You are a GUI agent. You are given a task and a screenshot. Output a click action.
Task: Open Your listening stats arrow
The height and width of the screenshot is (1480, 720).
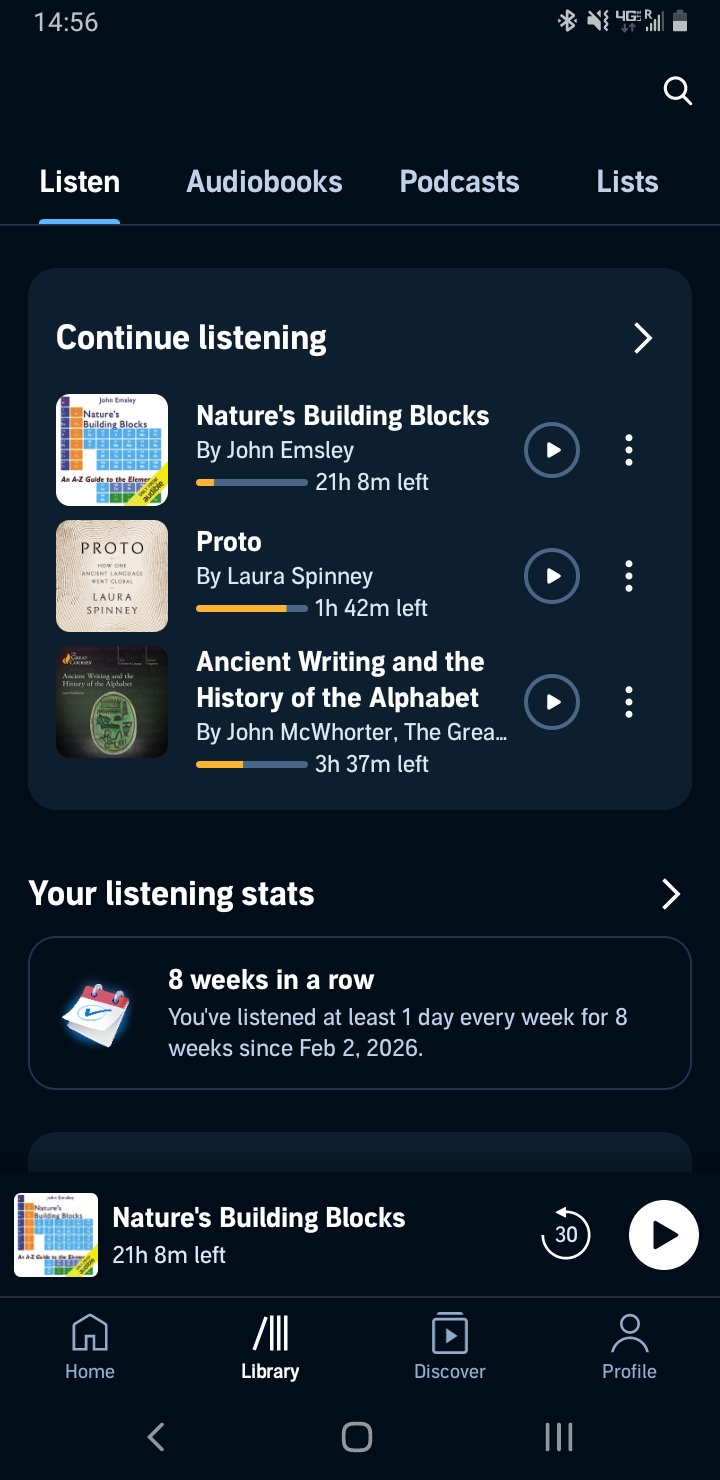[x=671, y=894]
